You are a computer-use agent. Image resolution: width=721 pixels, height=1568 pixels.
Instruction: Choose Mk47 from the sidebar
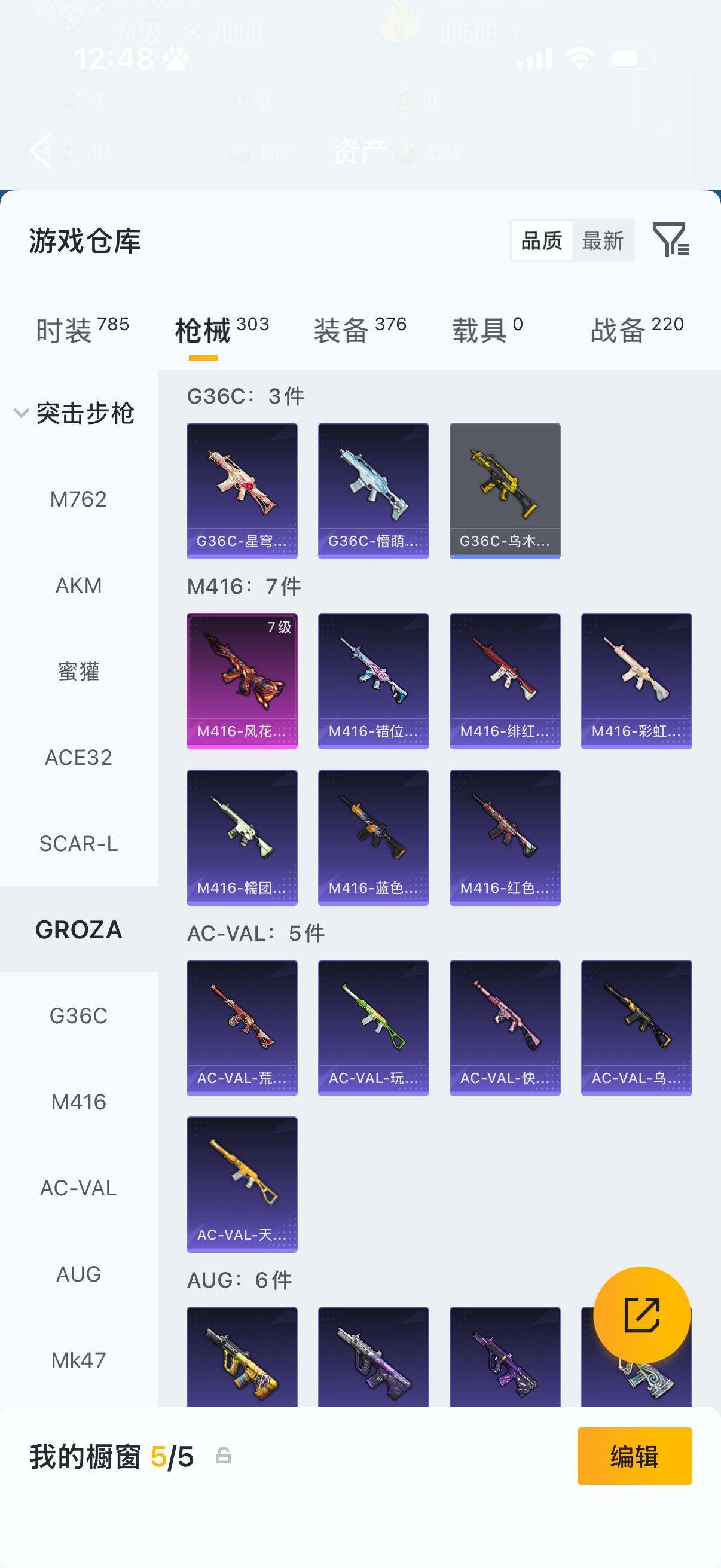click(x=78, y=1360)
